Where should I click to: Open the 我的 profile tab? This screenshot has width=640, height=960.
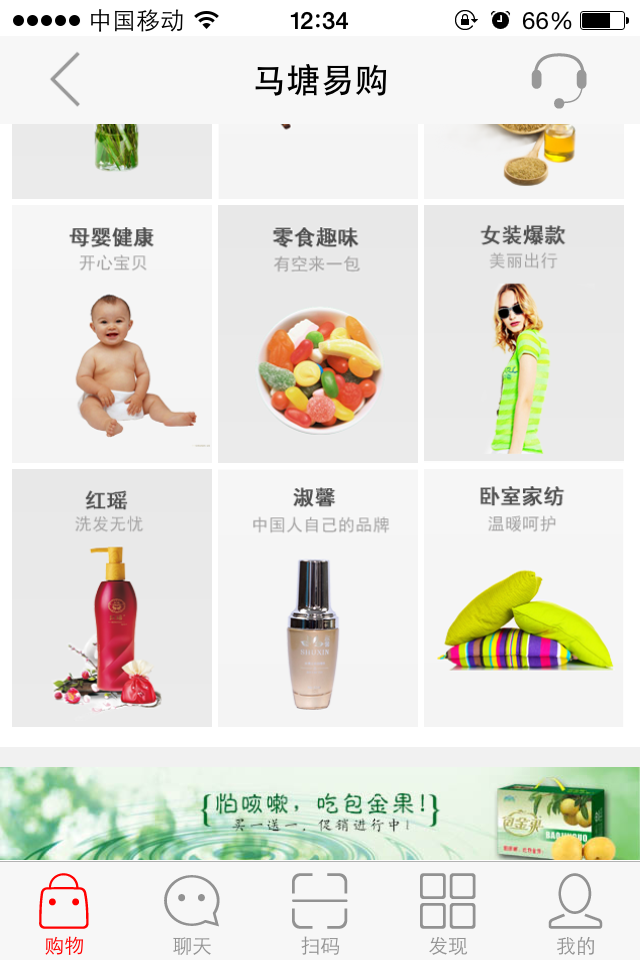click(x=576, y=913)
